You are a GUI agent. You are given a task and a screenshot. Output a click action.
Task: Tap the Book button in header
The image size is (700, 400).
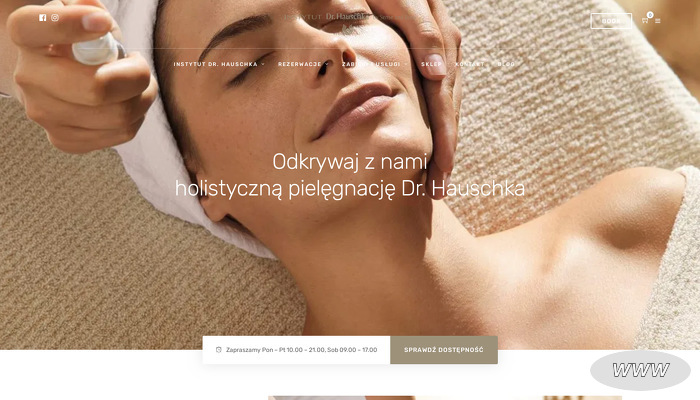coord(611,20)
